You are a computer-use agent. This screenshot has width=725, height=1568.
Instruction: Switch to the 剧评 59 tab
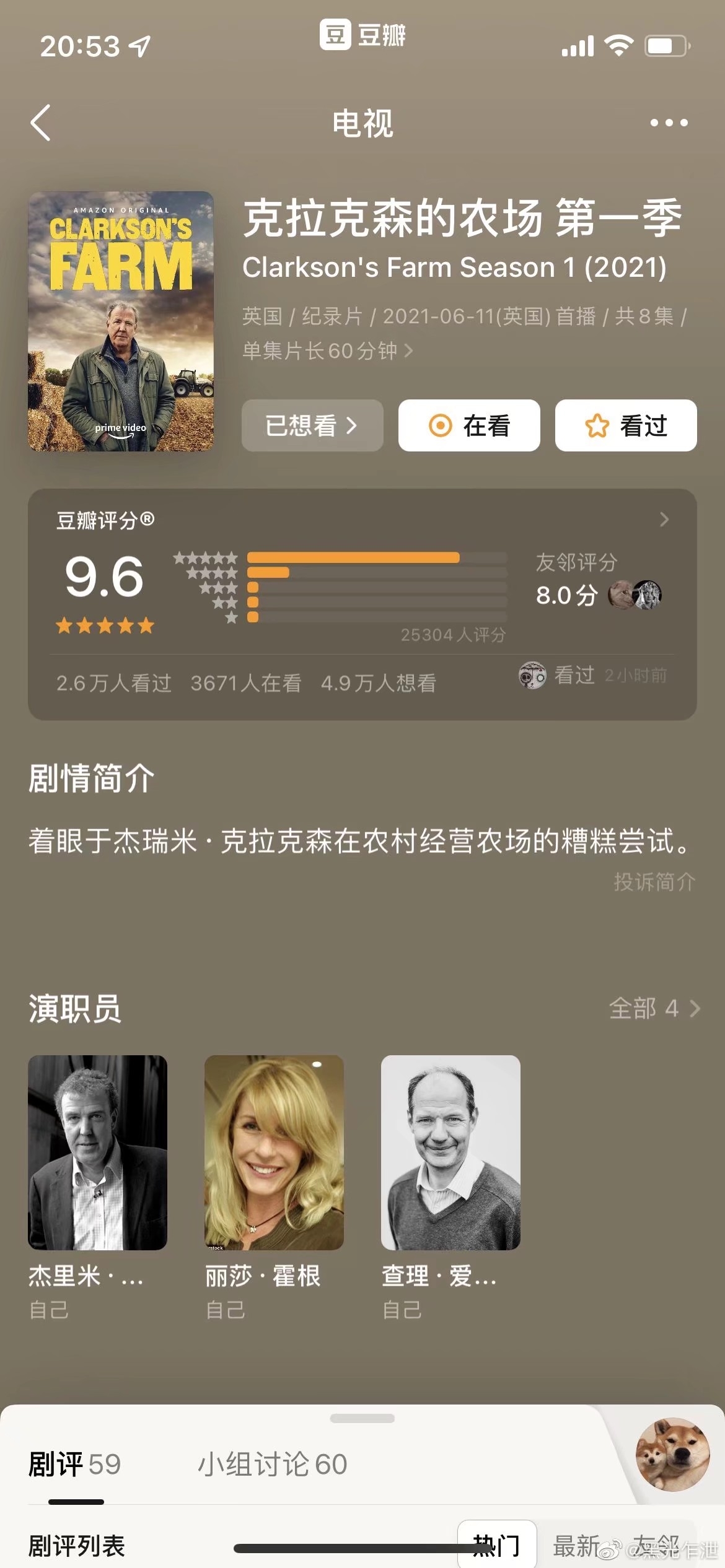pos(75,1465)
